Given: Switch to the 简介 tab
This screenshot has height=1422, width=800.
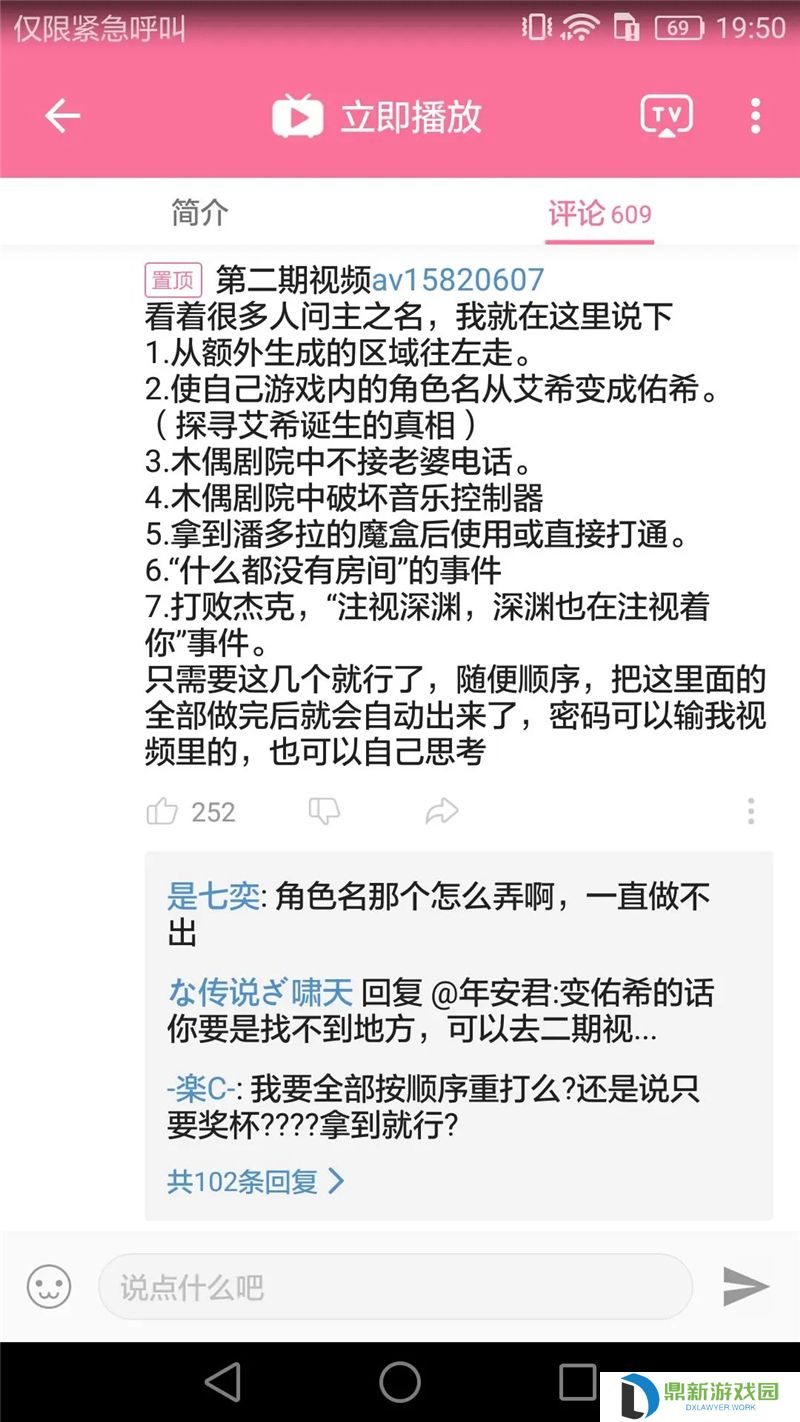Looking at the screenshot, I should point(200,213).
